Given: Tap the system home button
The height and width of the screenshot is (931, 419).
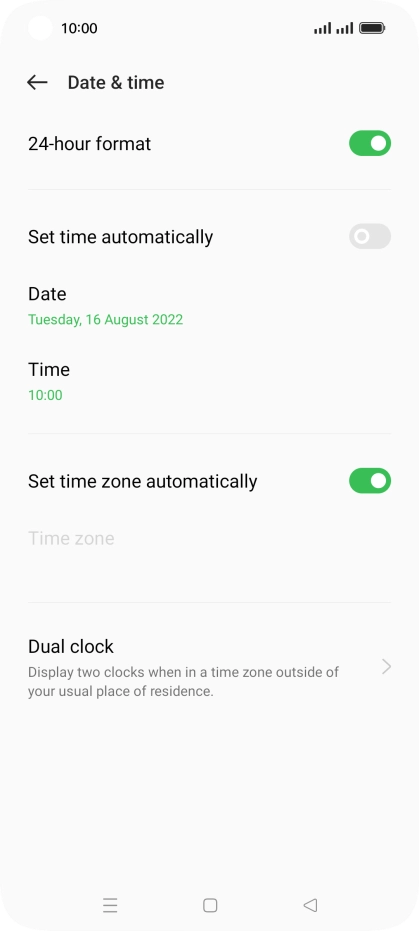Looking at the screenshot, I should click(x=210, y=905).
